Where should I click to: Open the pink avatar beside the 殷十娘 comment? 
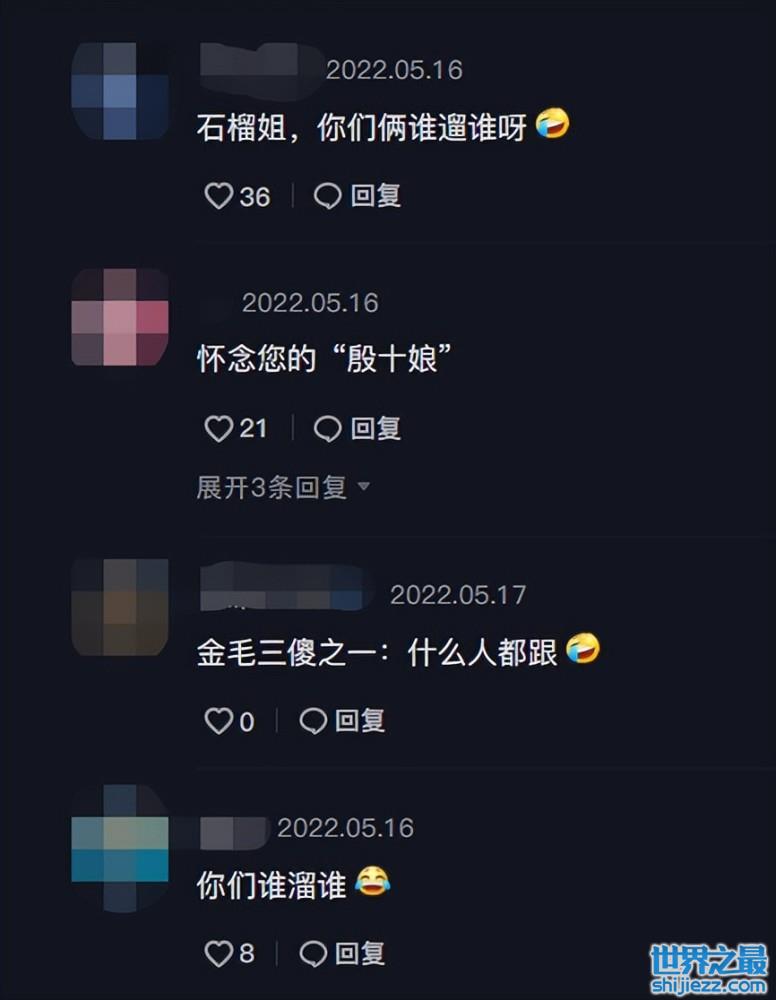coord(120,317)
